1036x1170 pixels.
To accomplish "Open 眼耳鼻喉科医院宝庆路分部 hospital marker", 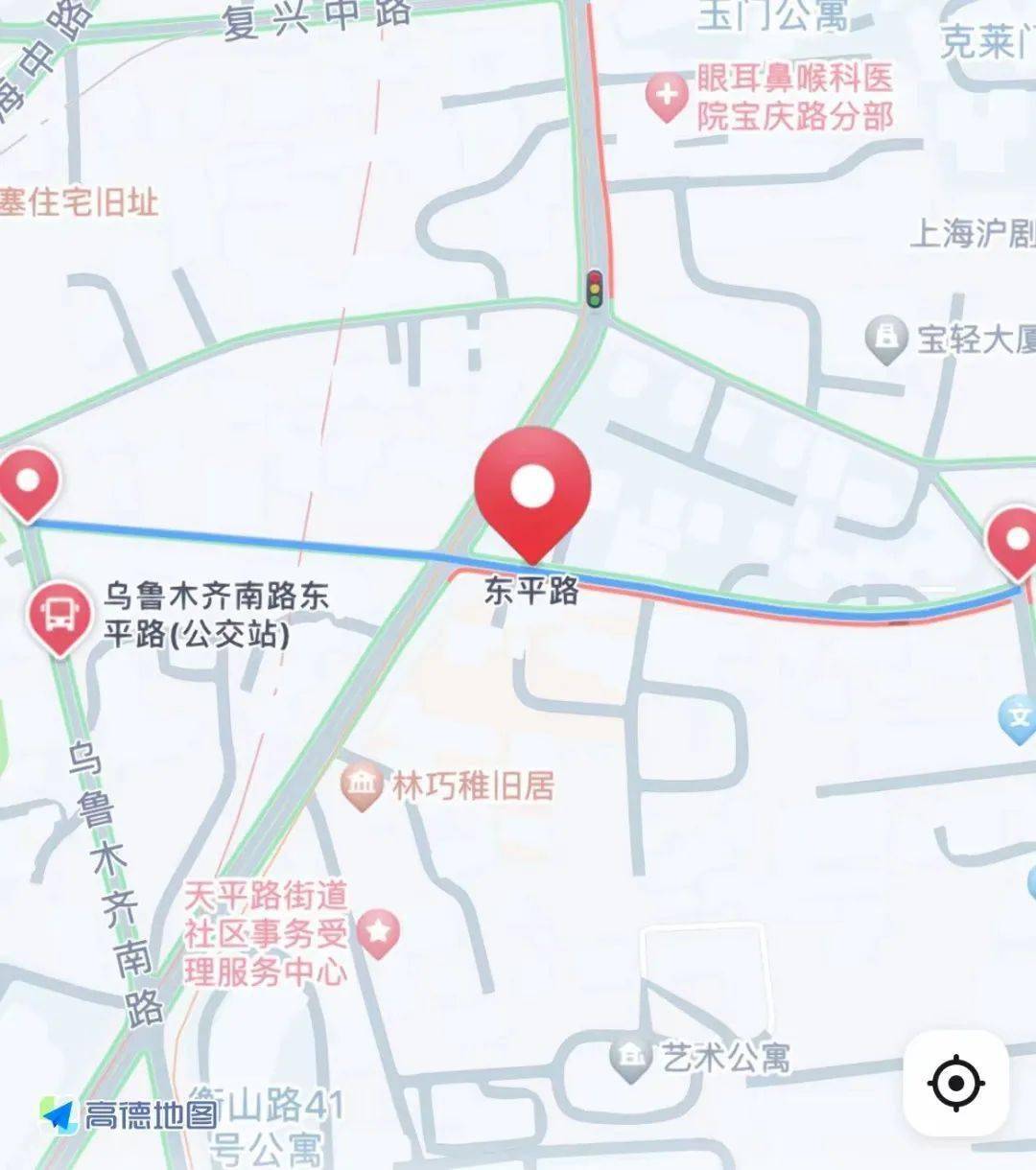I will (667, 97).
